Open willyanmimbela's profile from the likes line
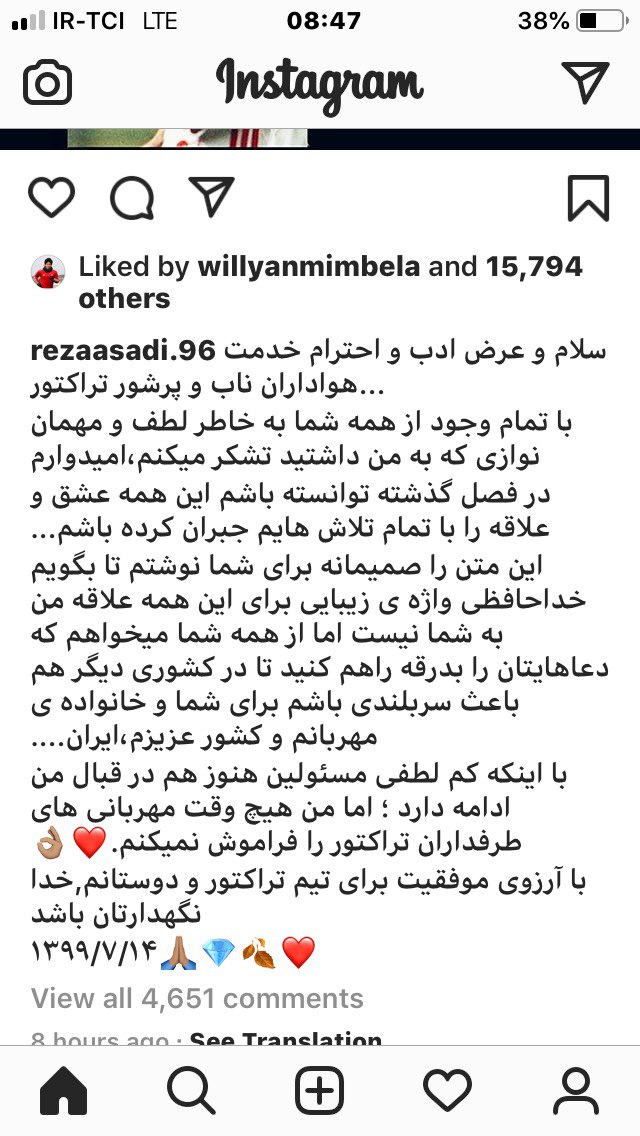The width and height of the screenshot is (640, 1136). pos(312,267)
